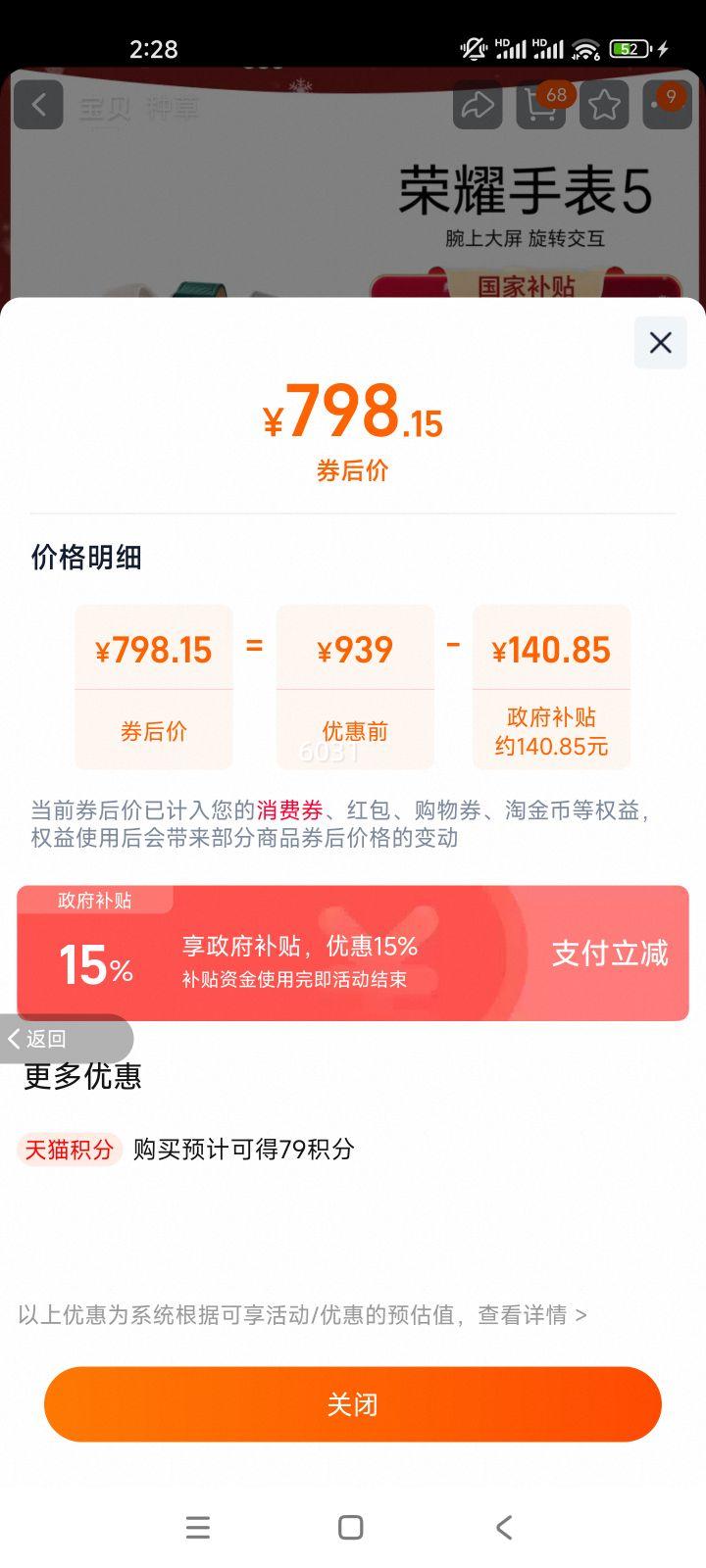Viewport: 706px width, 1568px height.
Task: Tap the back arrow in the top-left
Action: [x=38, y=105]
